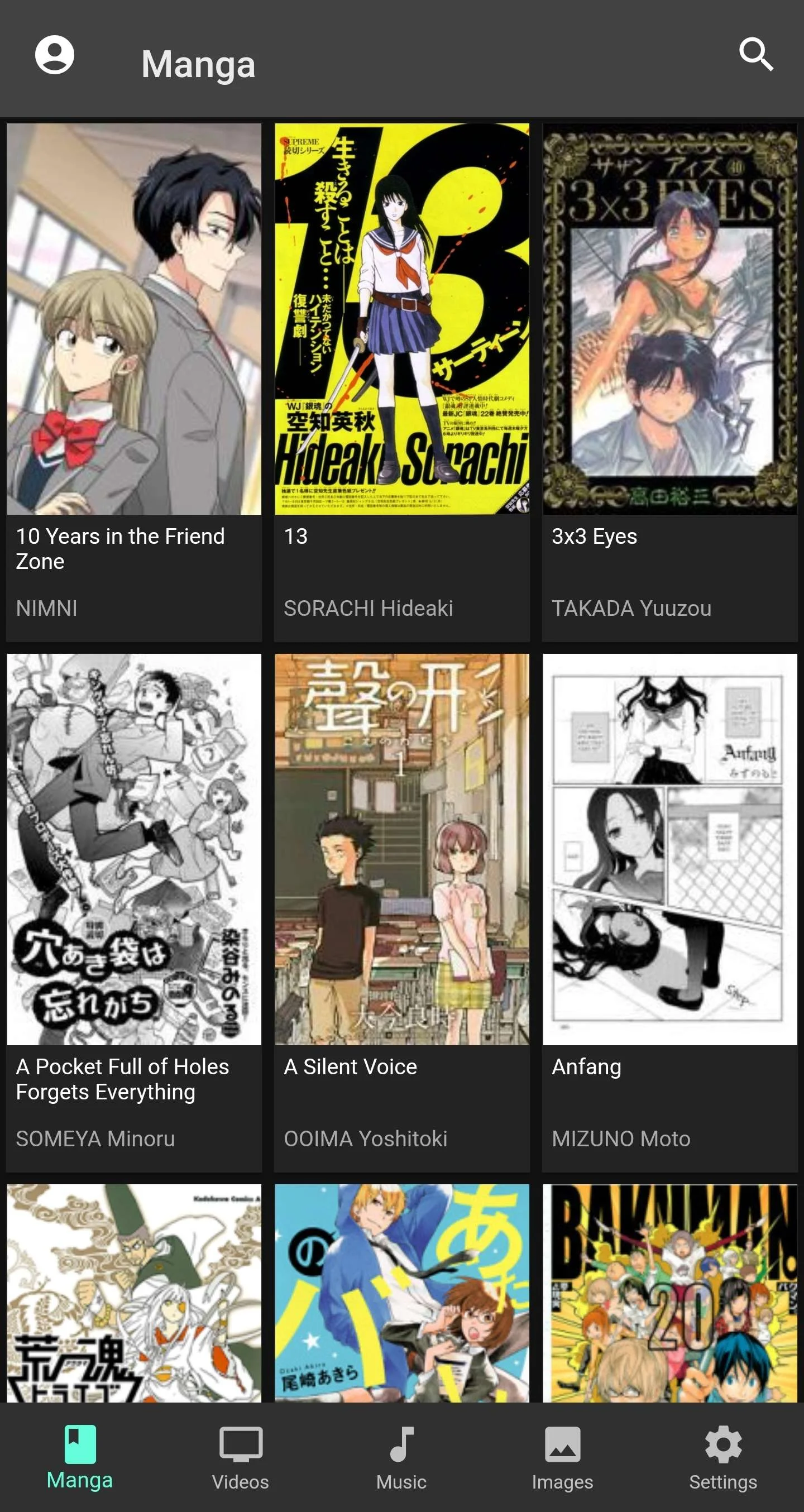804x1512 pixels.
Task: Select the Manga tab
Action: [x=80, y=1458]
